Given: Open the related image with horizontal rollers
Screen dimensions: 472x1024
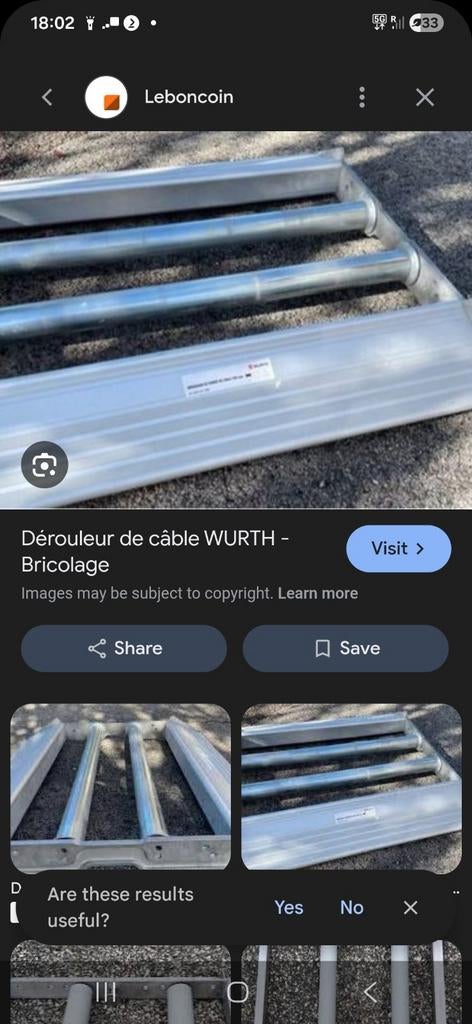Looking at the screenshot, I should [x=351, y=786].
